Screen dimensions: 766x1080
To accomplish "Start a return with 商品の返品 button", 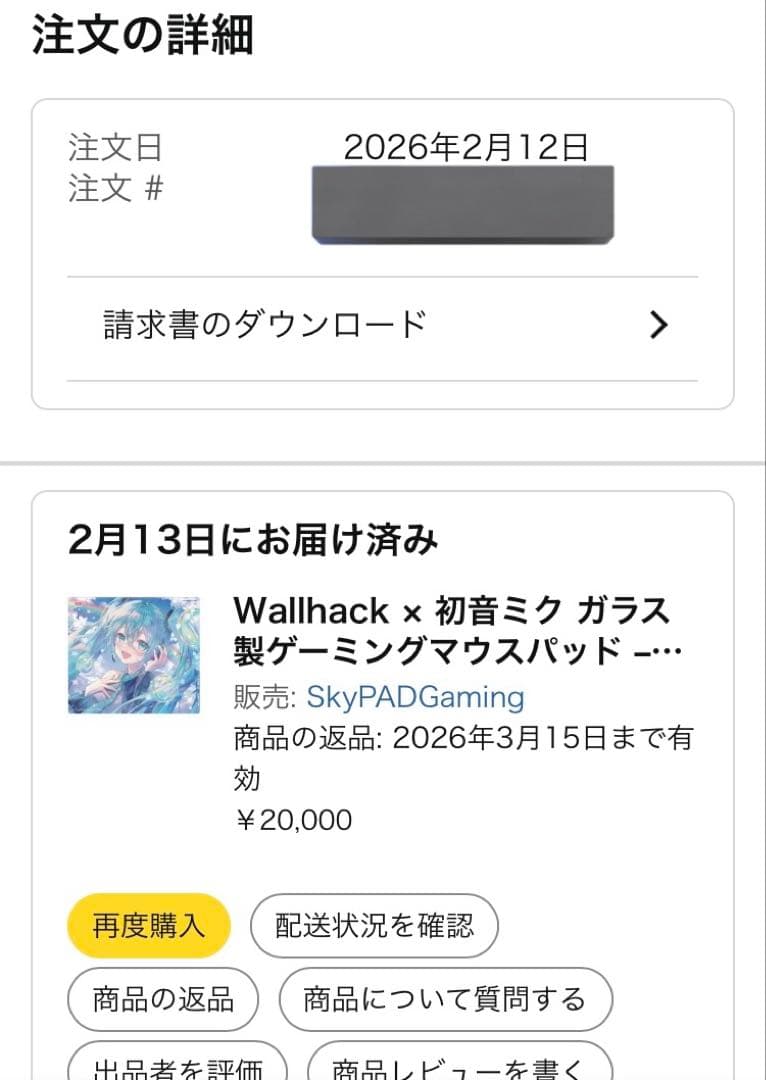I will tap(163, 998).
